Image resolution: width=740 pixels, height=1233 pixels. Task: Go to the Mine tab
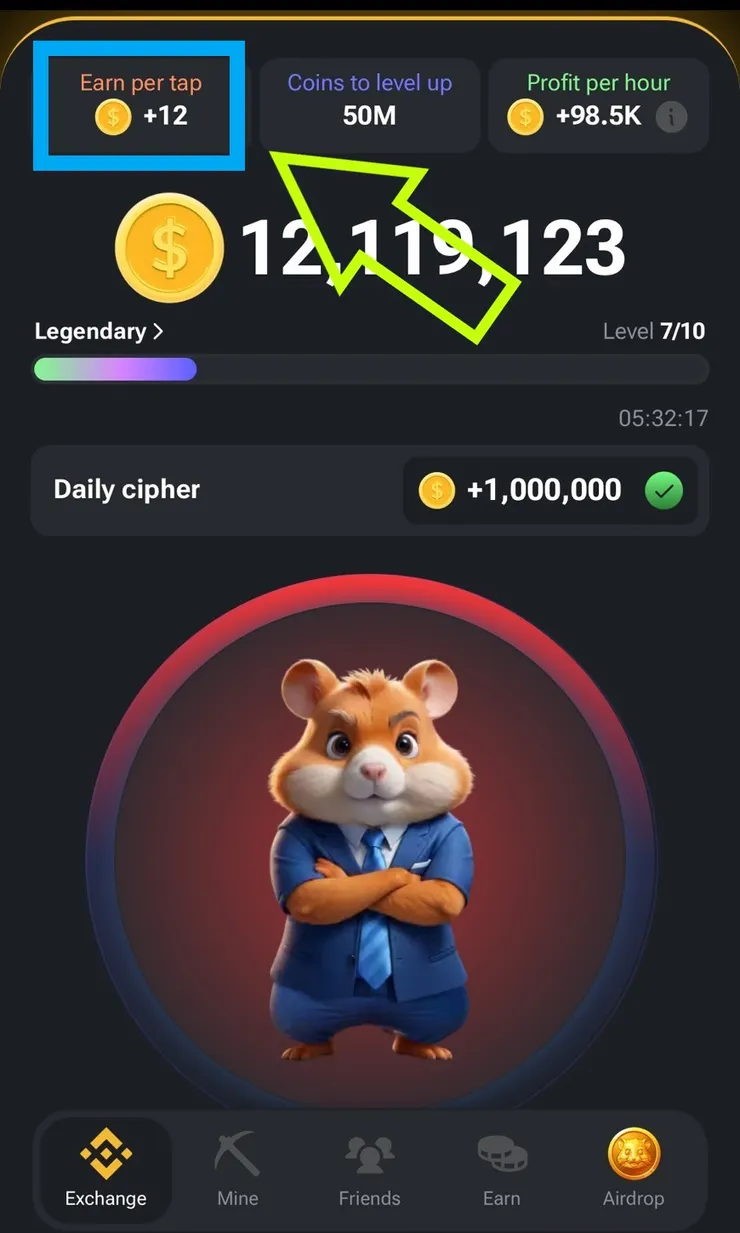click(237, 1170)
